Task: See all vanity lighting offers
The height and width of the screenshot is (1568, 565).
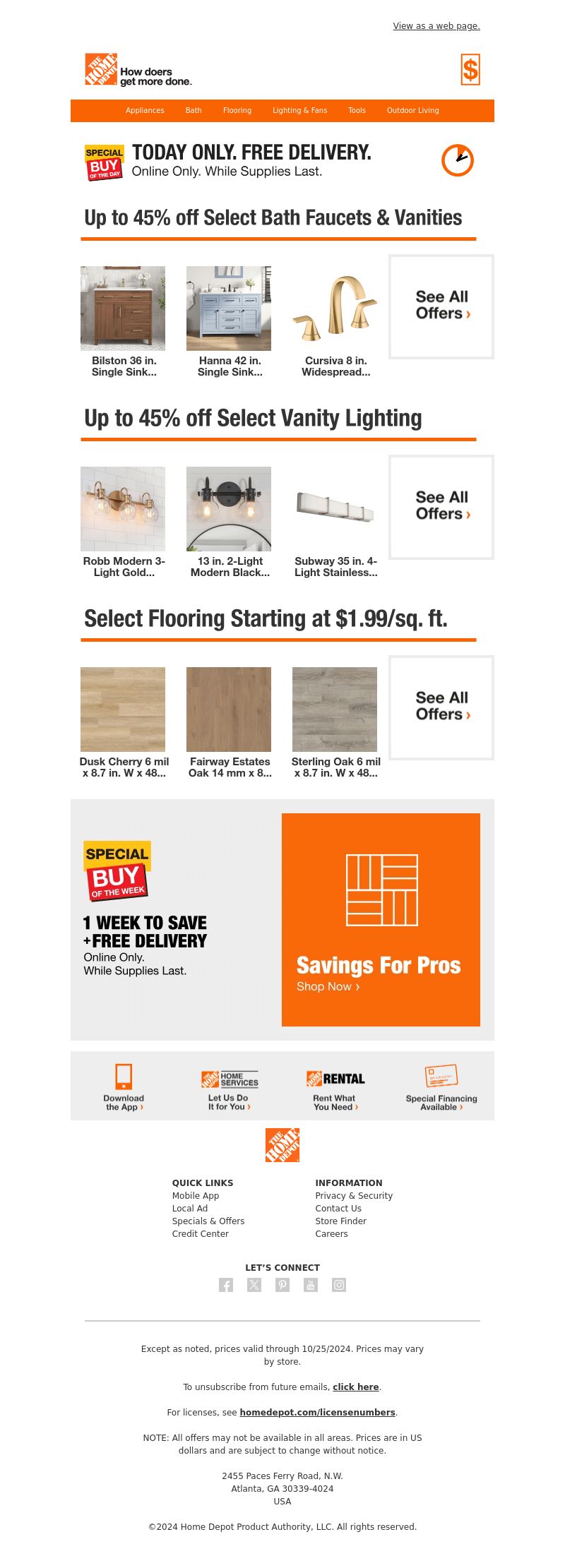Action: 441,506
